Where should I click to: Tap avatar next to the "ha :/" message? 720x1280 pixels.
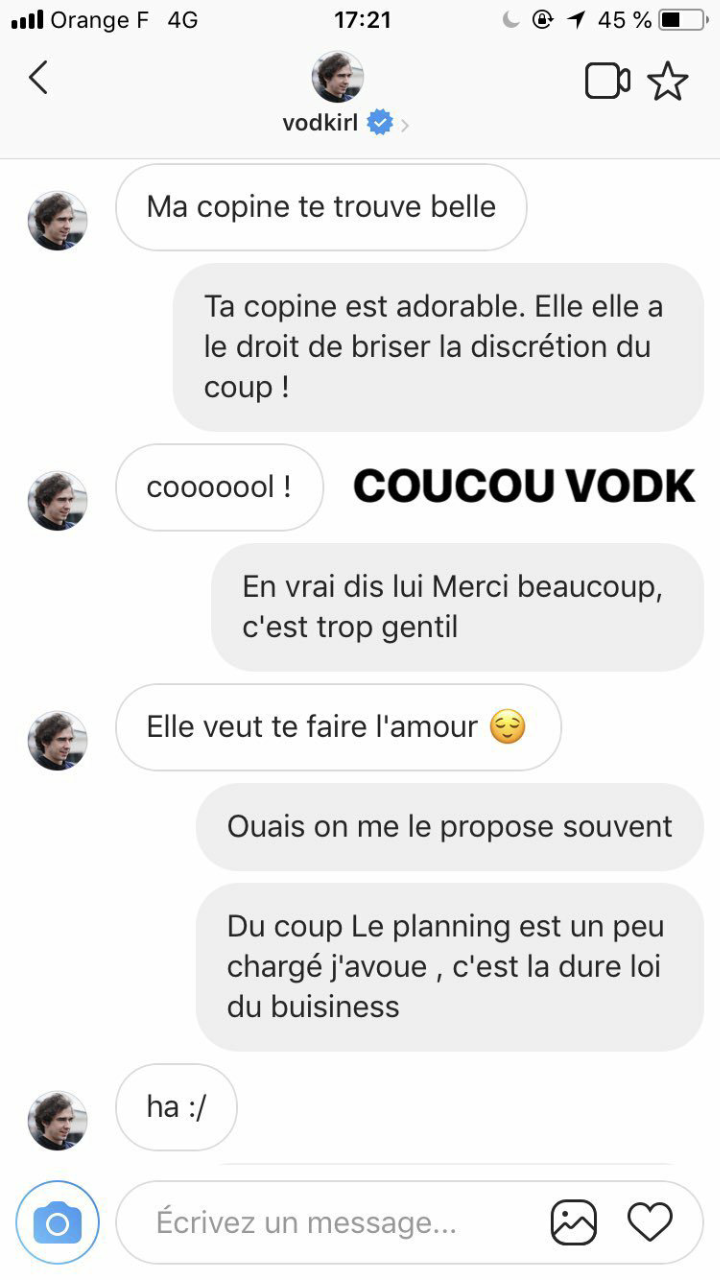point(57,1120)
